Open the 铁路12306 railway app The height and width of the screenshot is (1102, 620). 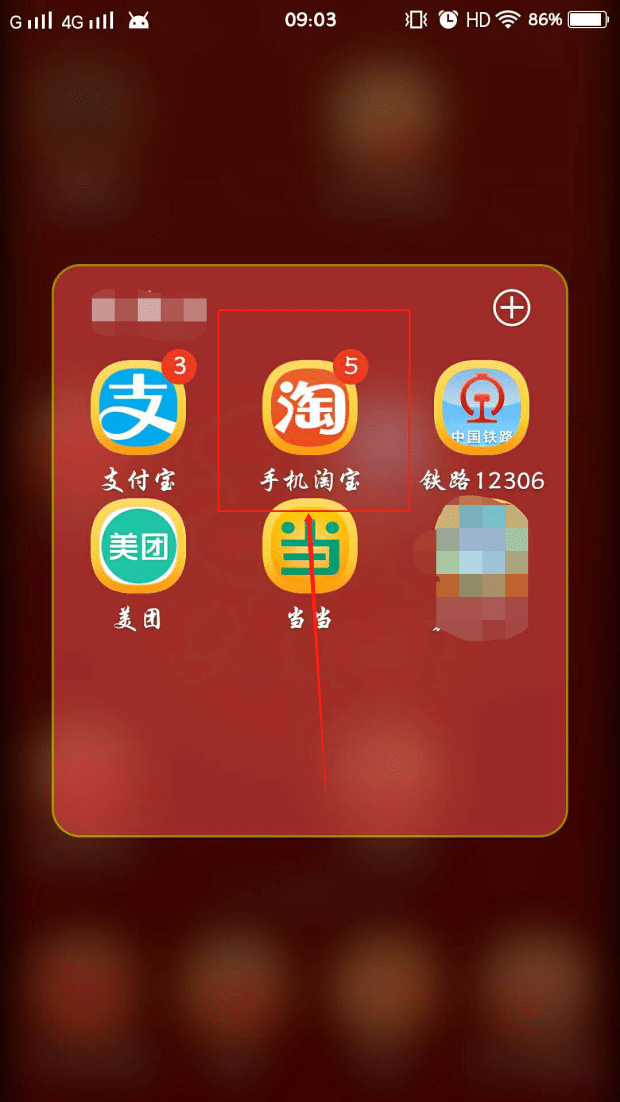pyautogui.click(x=481, y=409)
